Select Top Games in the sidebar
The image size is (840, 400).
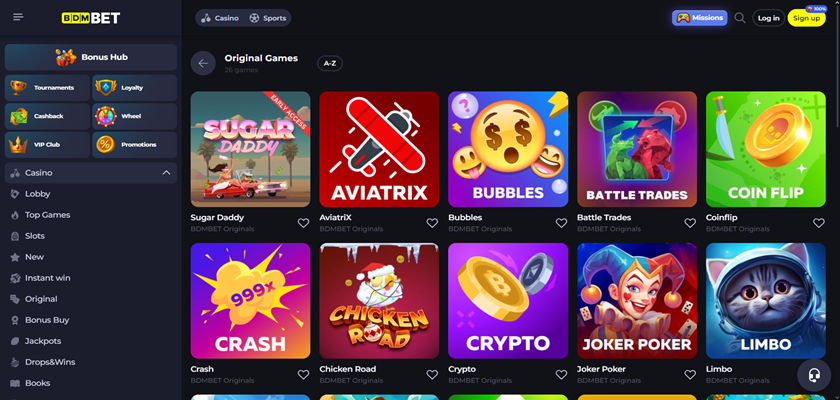click(47, 215)
